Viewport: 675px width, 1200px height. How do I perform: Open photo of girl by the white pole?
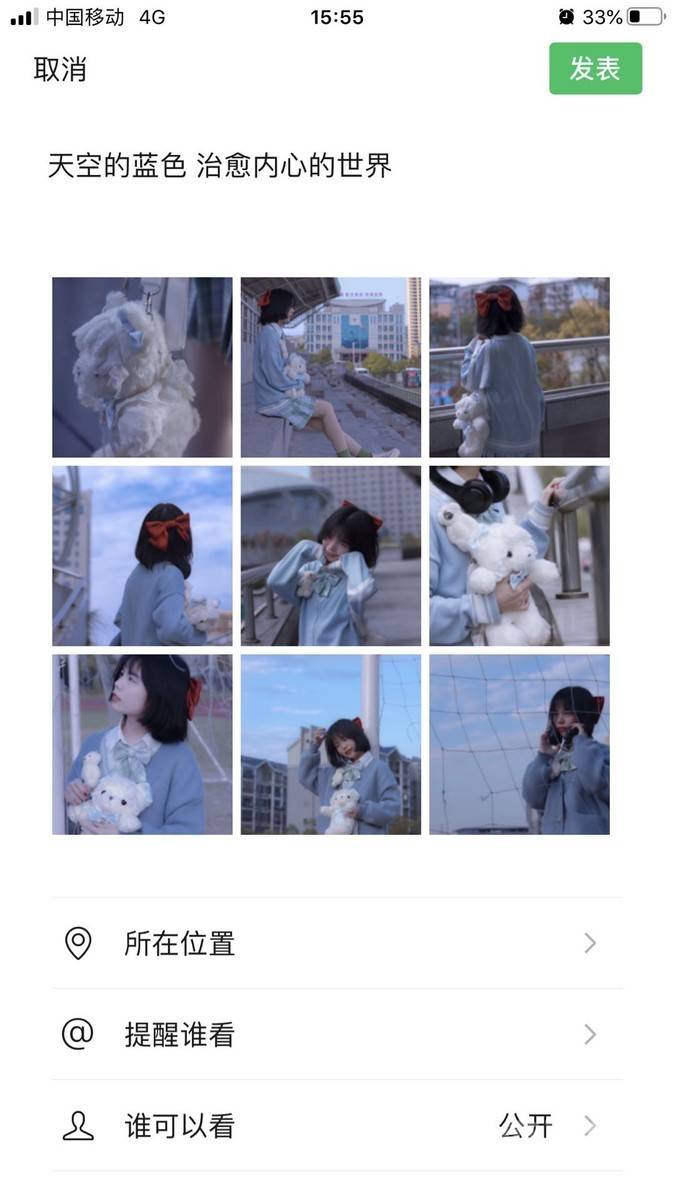(331, 744)
